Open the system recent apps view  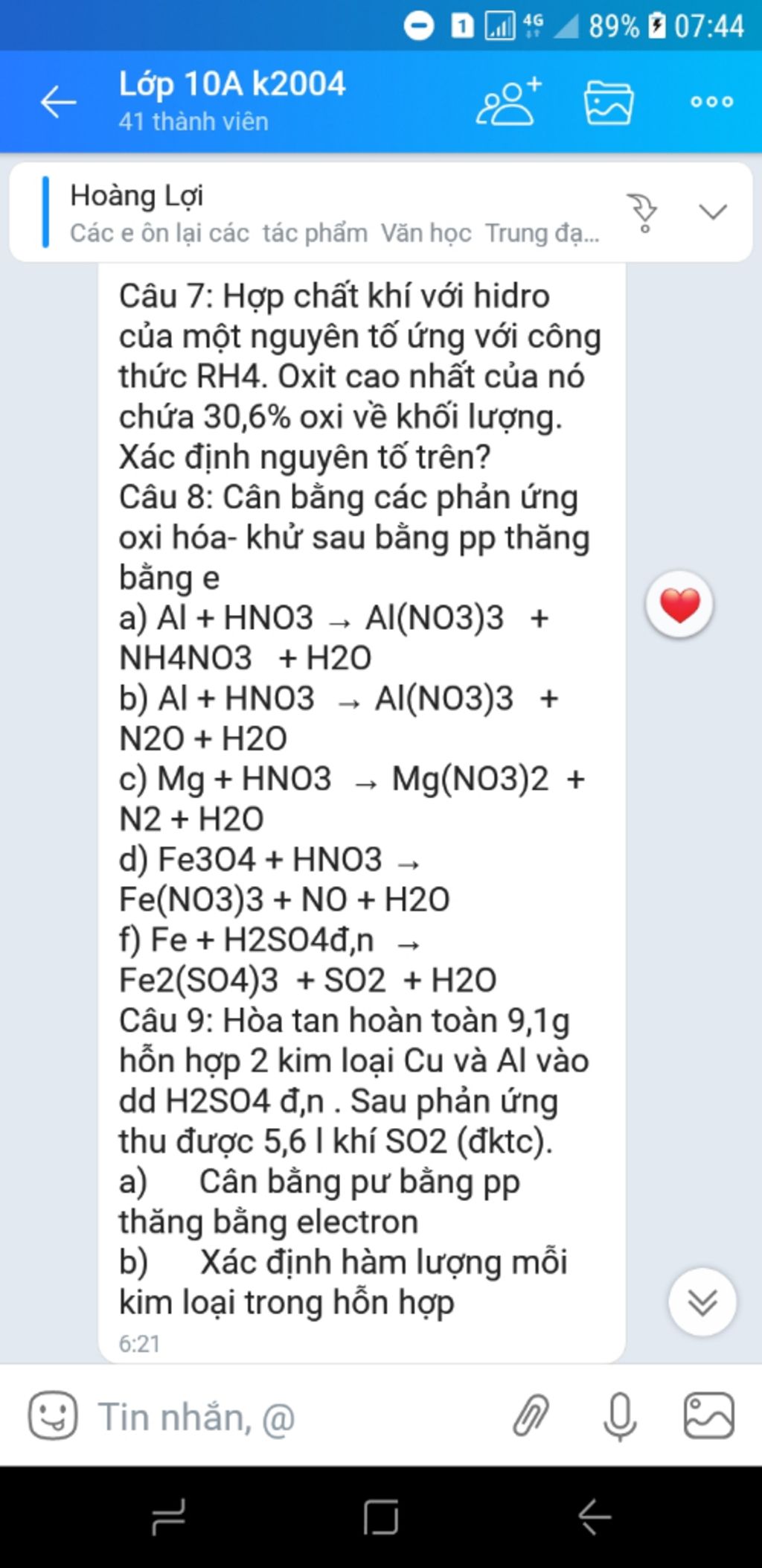click(169, 1517)
